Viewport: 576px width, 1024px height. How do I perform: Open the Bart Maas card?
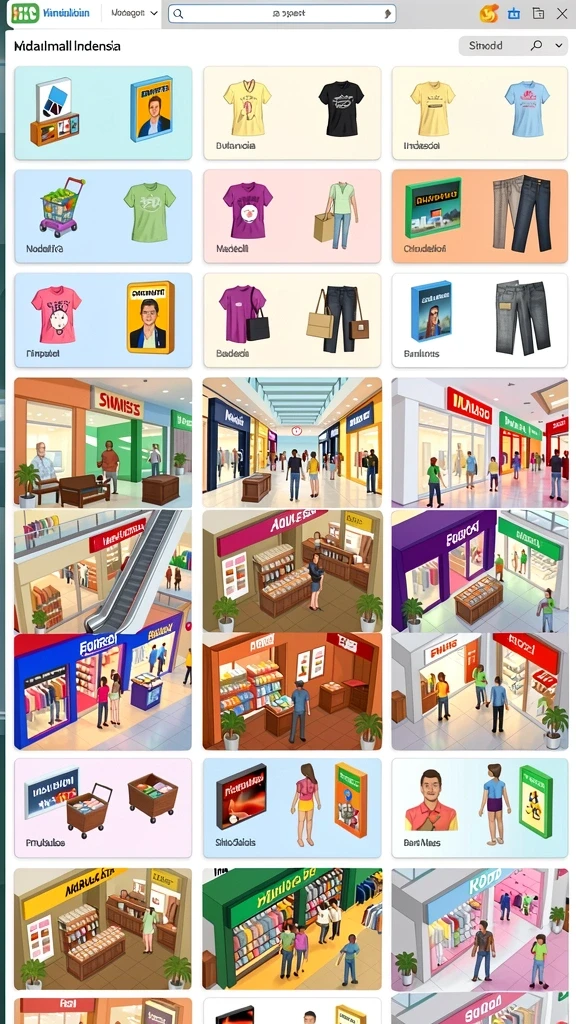tap(479, 808)
